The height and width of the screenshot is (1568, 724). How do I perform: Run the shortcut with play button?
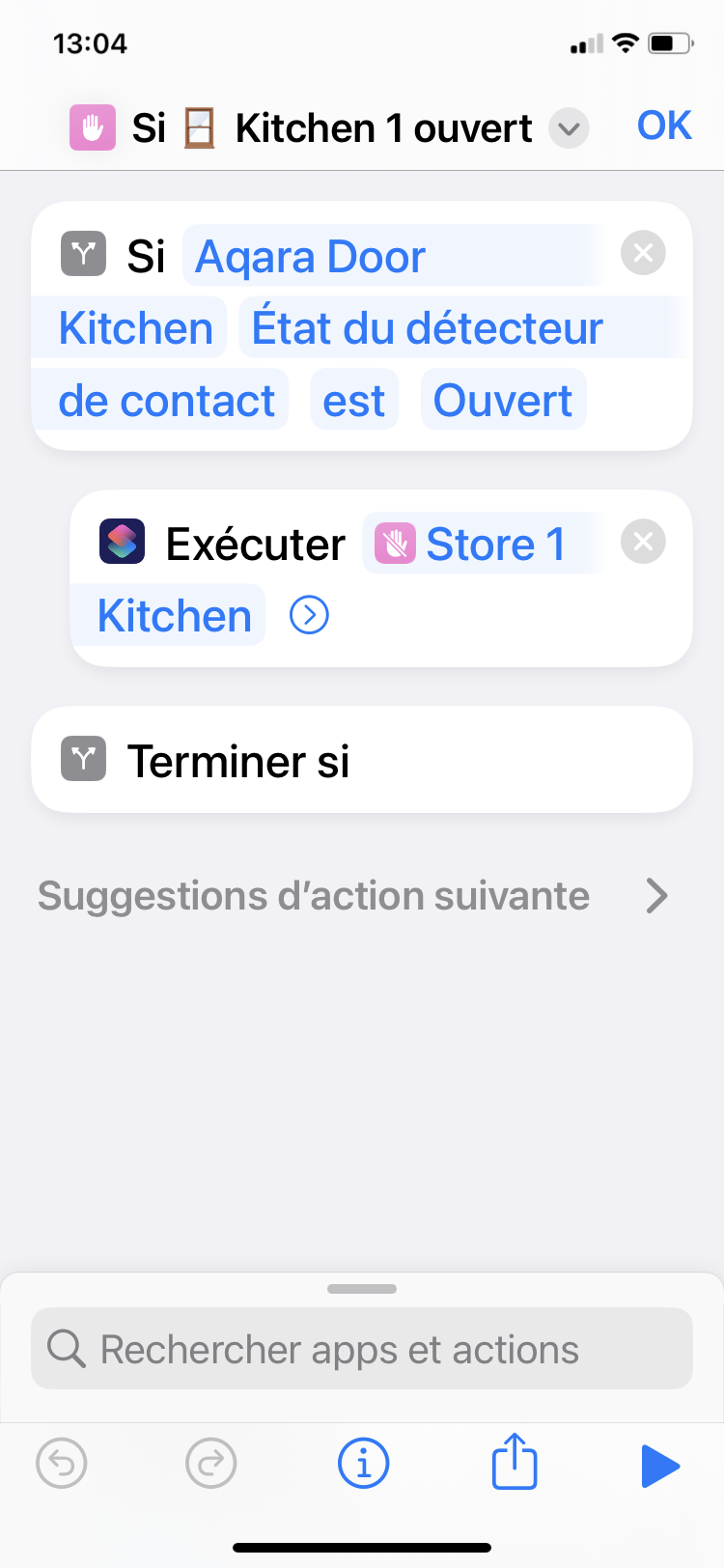(x=660, y=1466)
